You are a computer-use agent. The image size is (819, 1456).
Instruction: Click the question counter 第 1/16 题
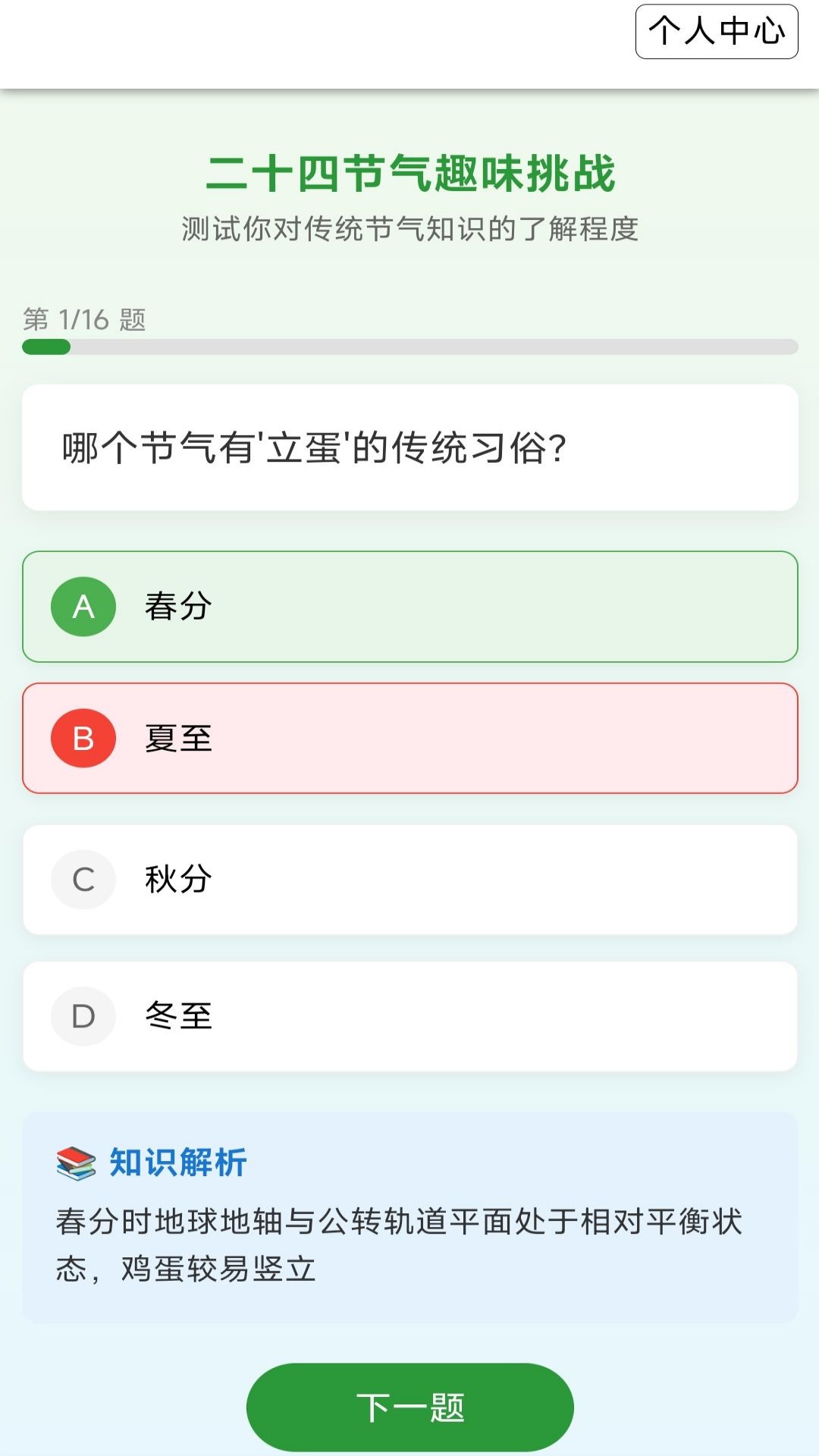(x=86, y=320)
